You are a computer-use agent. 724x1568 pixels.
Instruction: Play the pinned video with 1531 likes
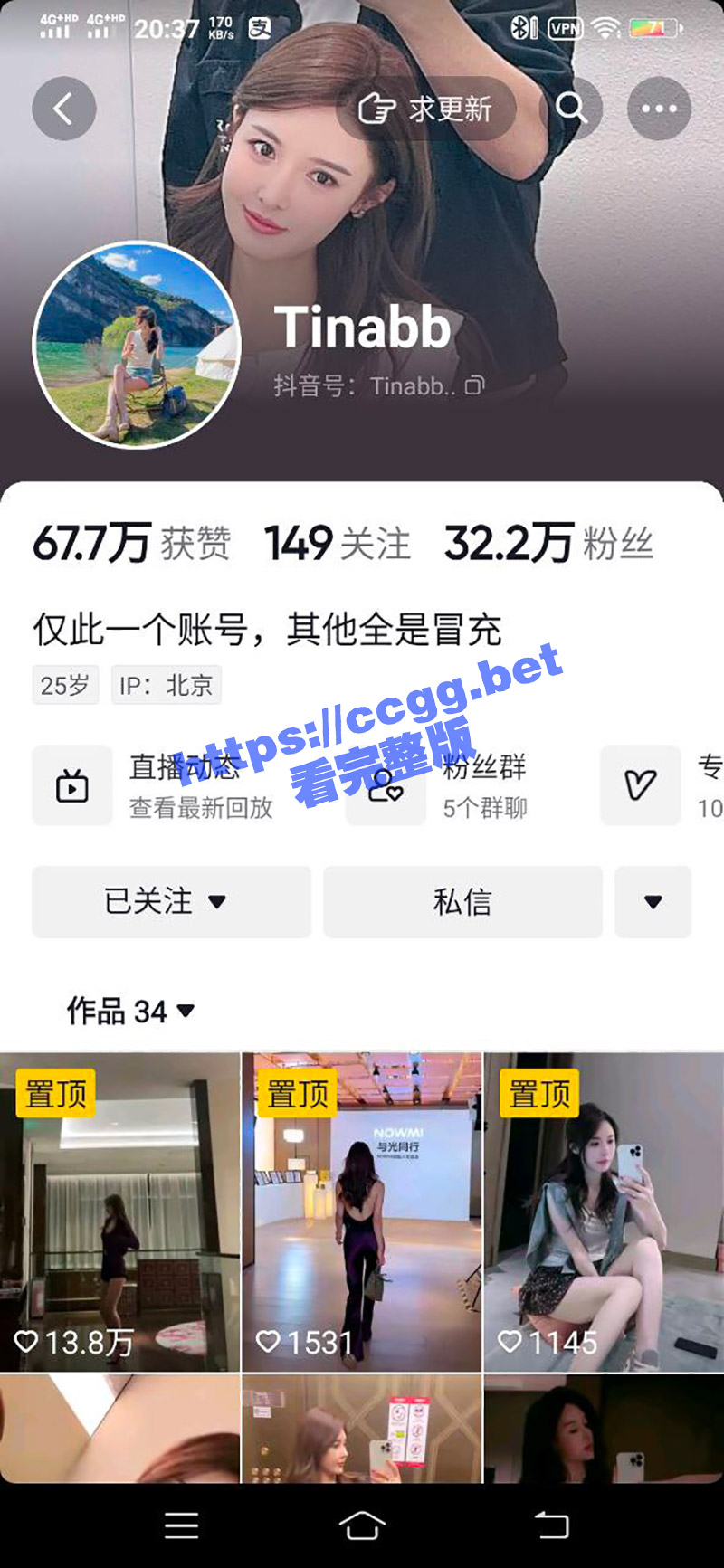(x=362, y=1212)
